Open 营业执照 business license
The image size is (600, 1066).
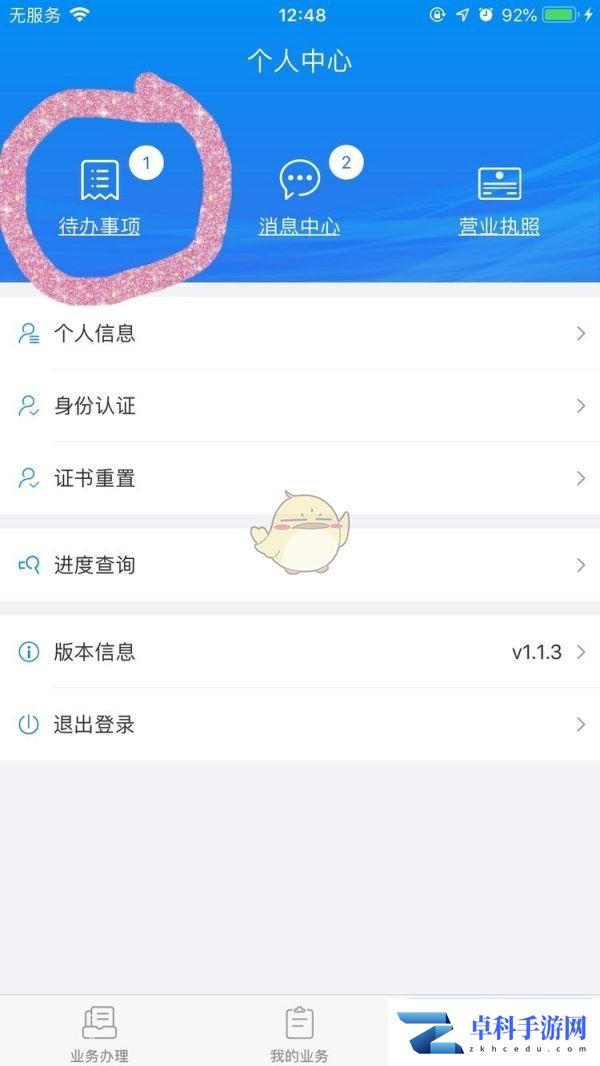pos(499,199)
